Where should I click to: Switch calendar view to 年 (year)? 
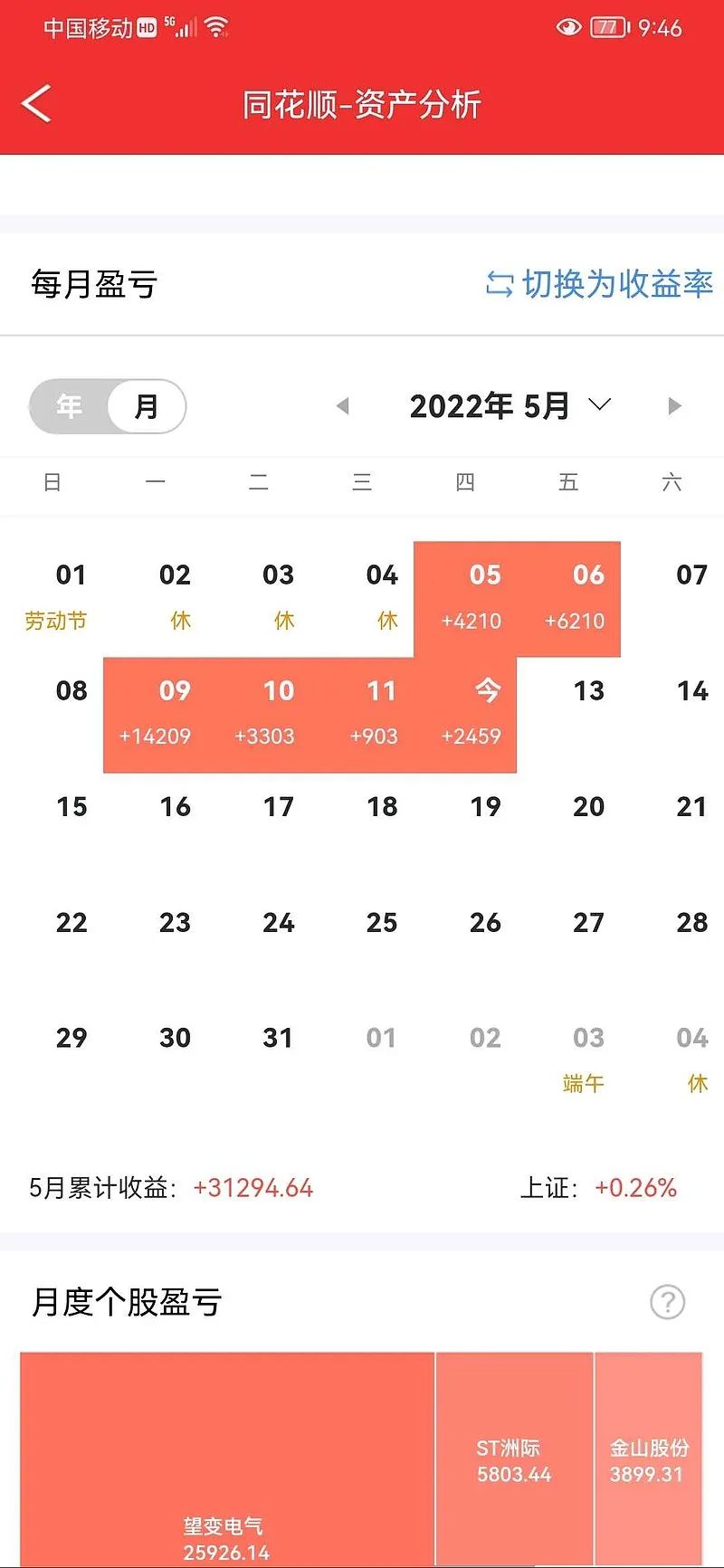point(68,406)
